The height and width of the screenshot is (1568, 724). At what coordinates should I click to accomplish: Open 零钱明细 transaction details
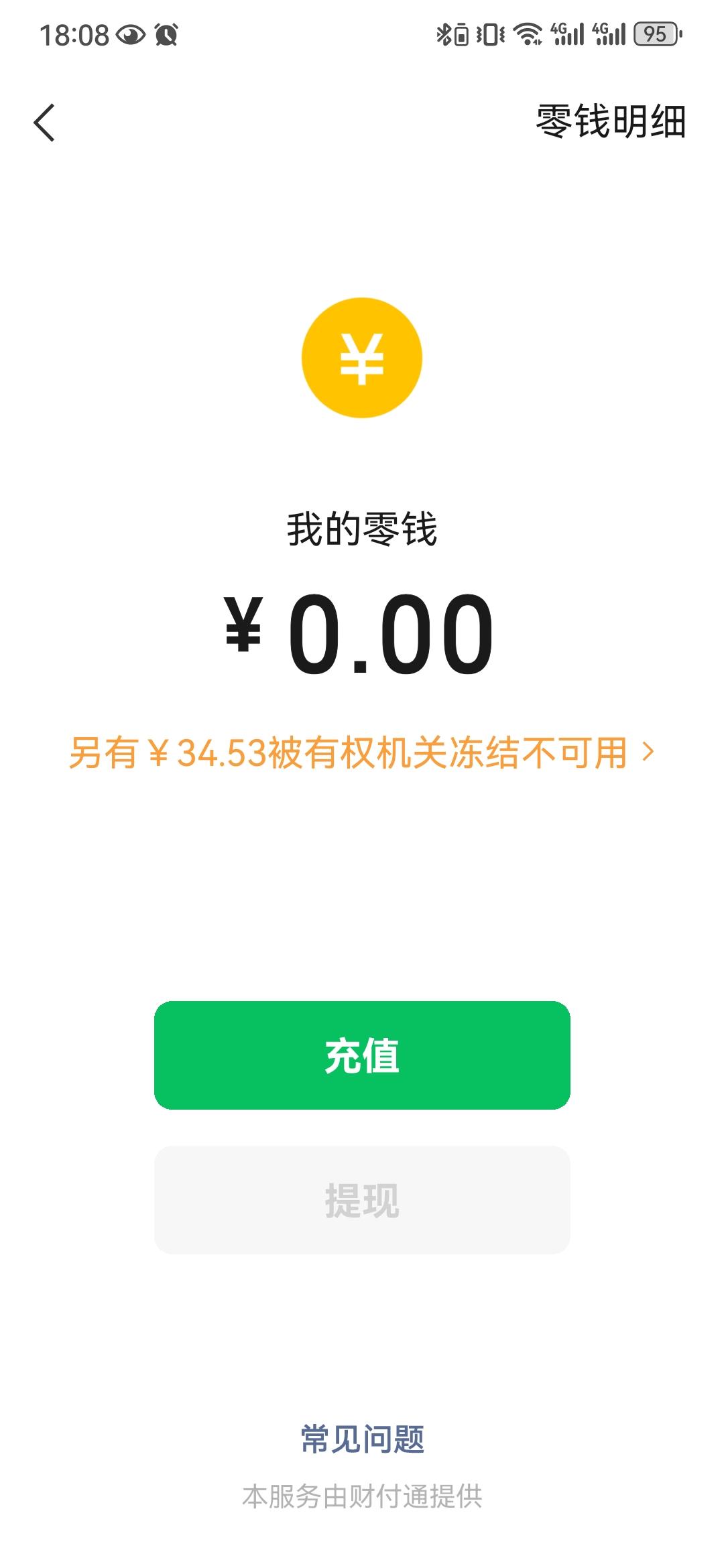[610, 122]
